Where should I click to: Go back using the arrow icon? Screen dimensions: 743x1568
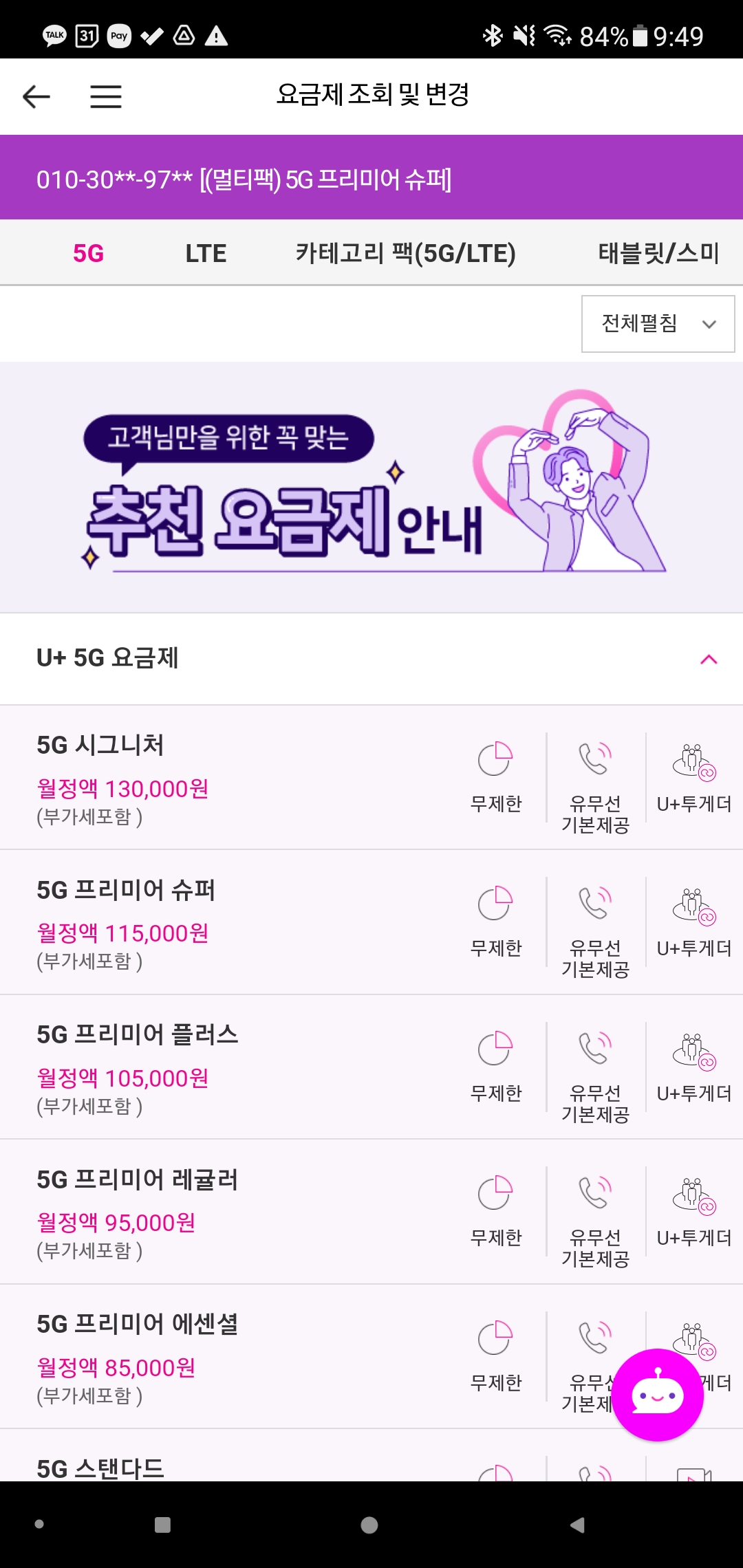point(36,96)
